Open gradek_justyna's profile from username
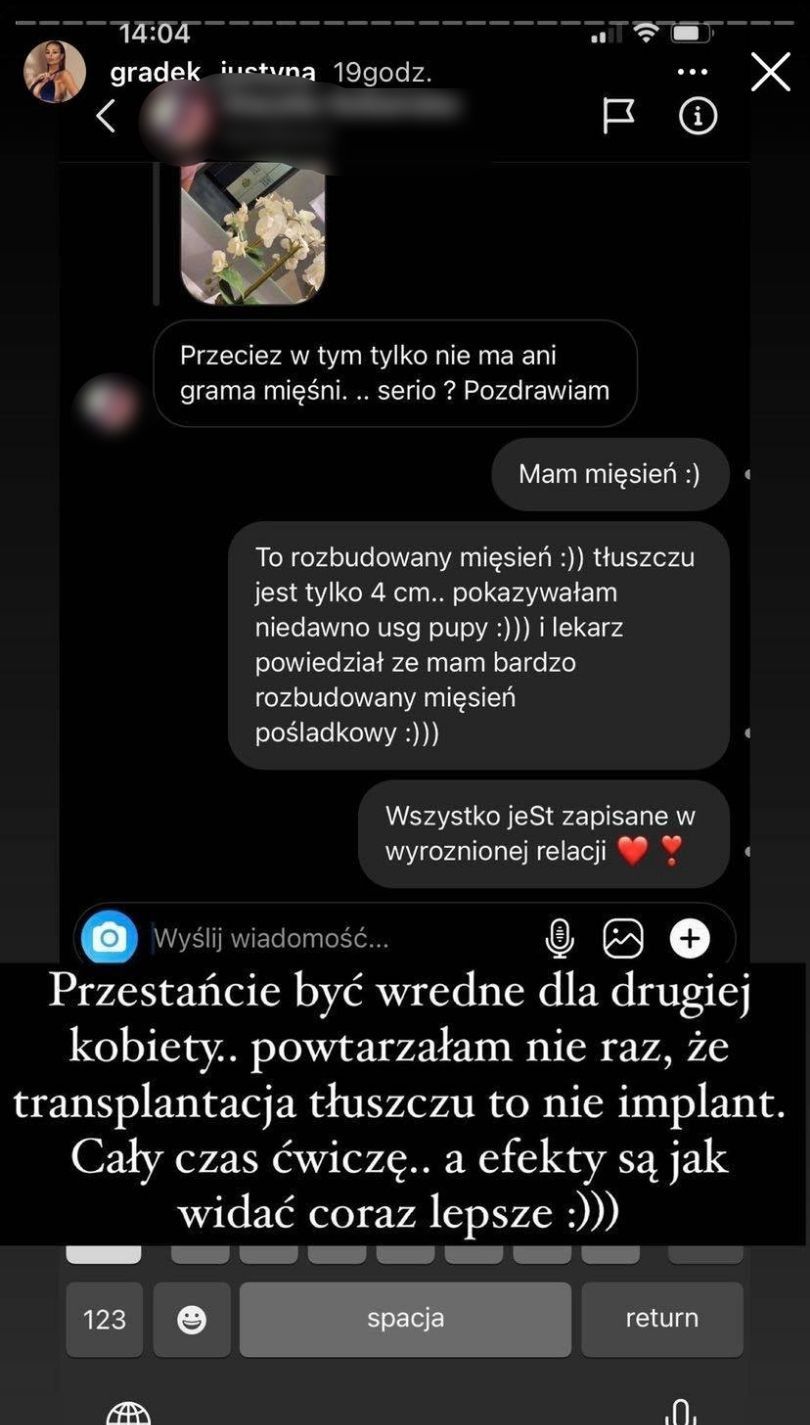Viewport: 810px width, 1425px height. coord(212,72)
